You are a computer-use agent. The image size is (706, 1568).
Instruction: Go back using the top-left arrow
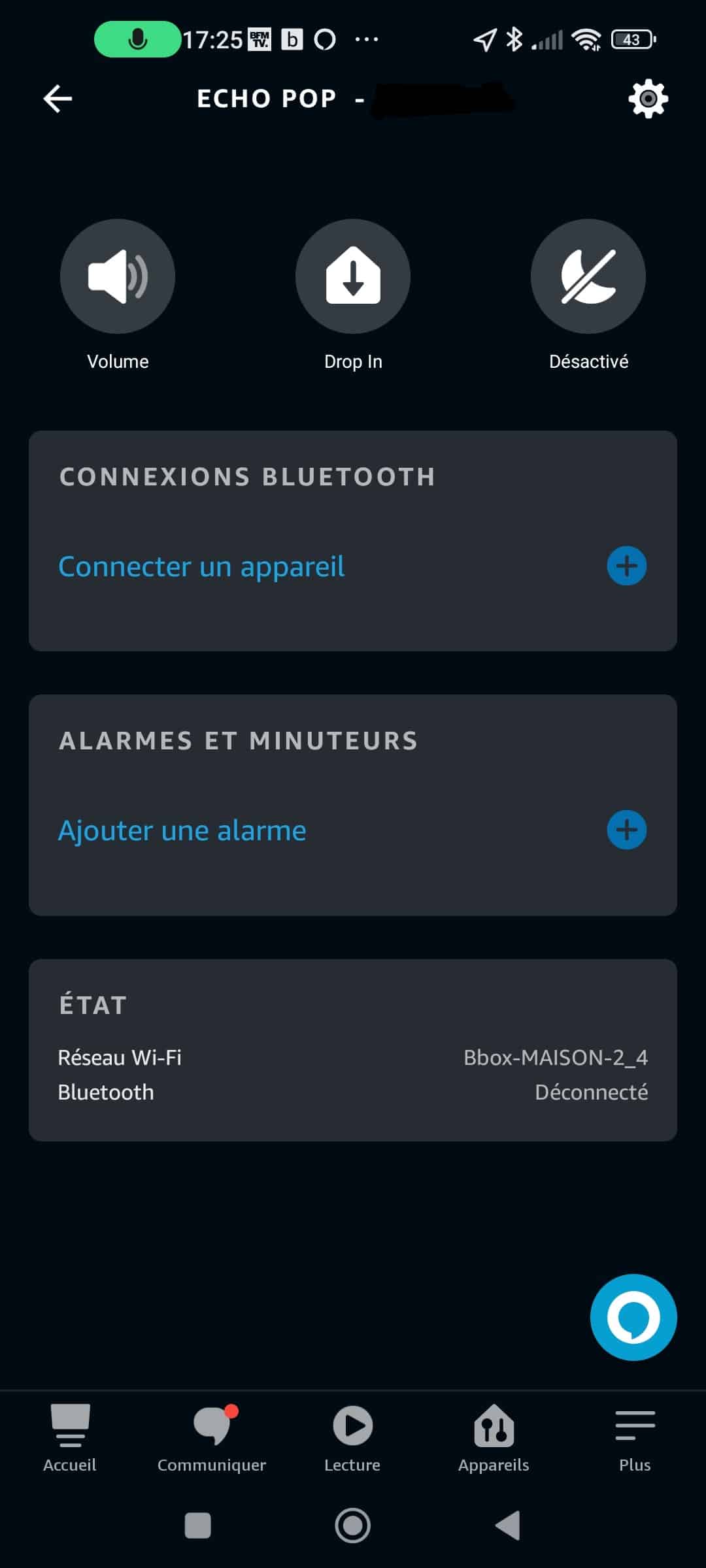pos(58,99)
